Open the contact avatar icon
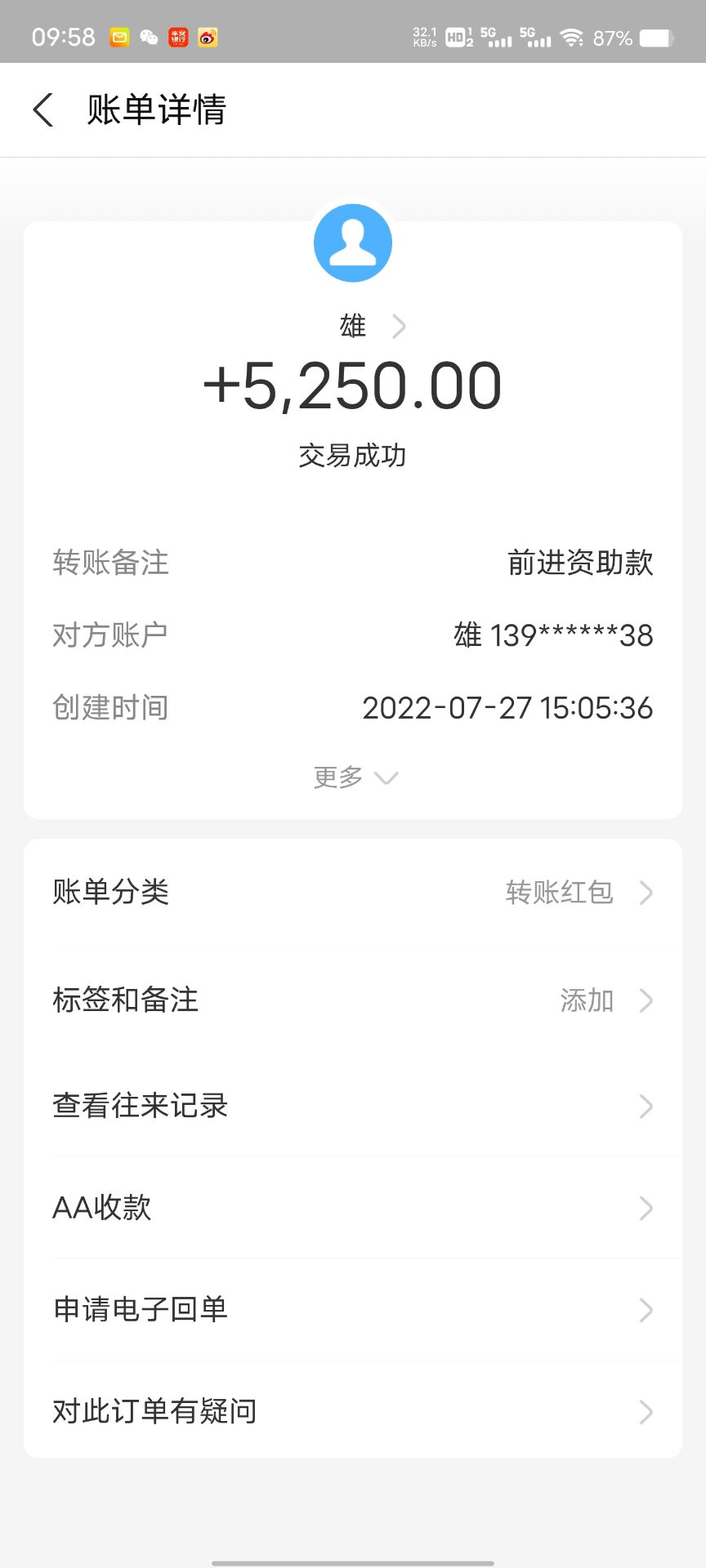This screenshot has width=706, height=1568. tap(352, 243)
